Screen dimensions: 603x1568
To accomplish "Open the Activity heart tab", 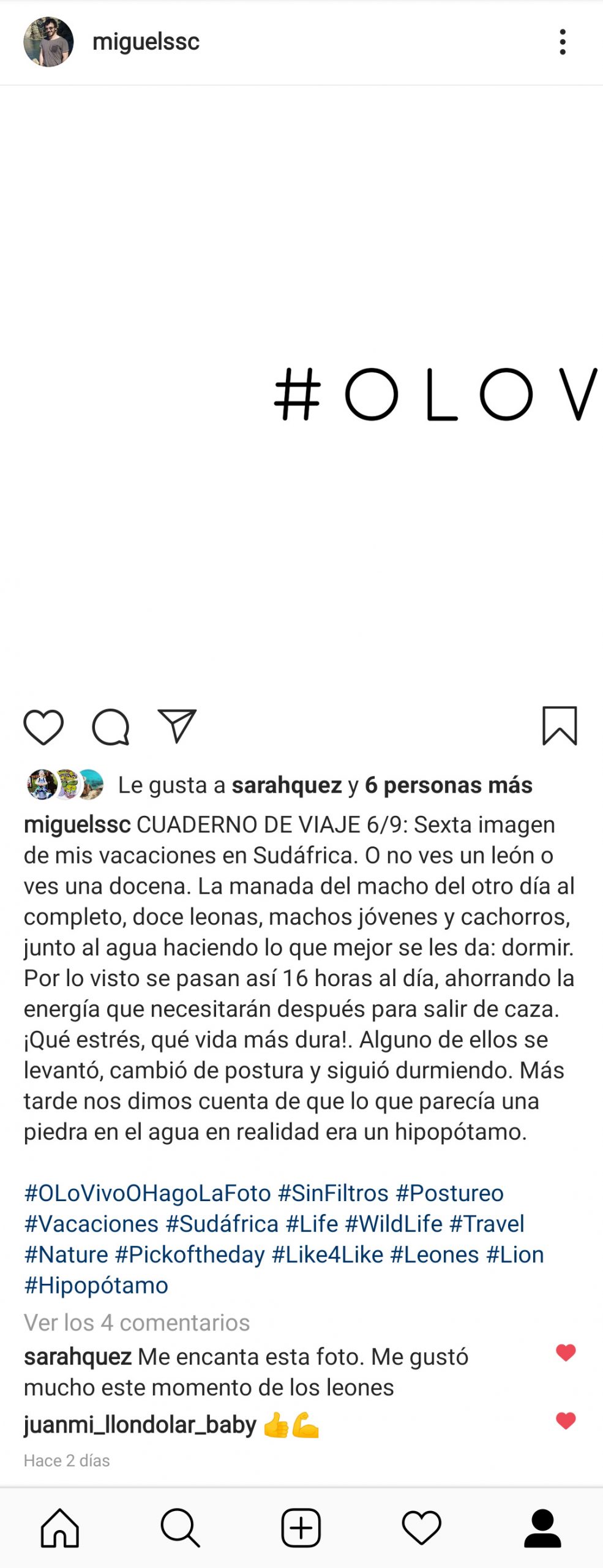I will [x=421, y=1528].
